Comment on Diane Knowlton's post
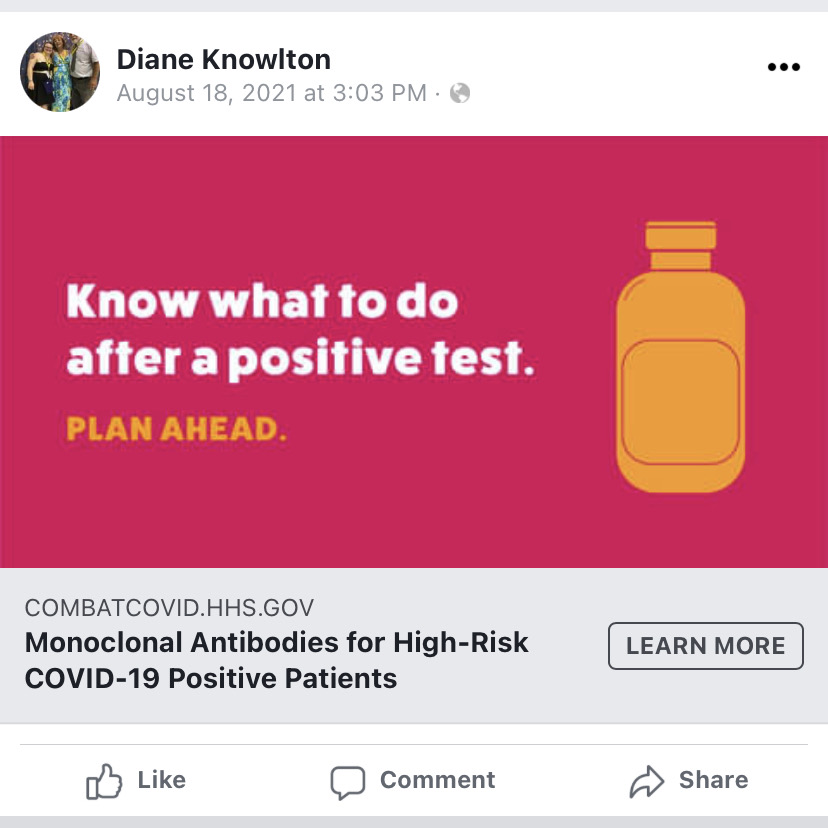 click(x=413, y=780)
